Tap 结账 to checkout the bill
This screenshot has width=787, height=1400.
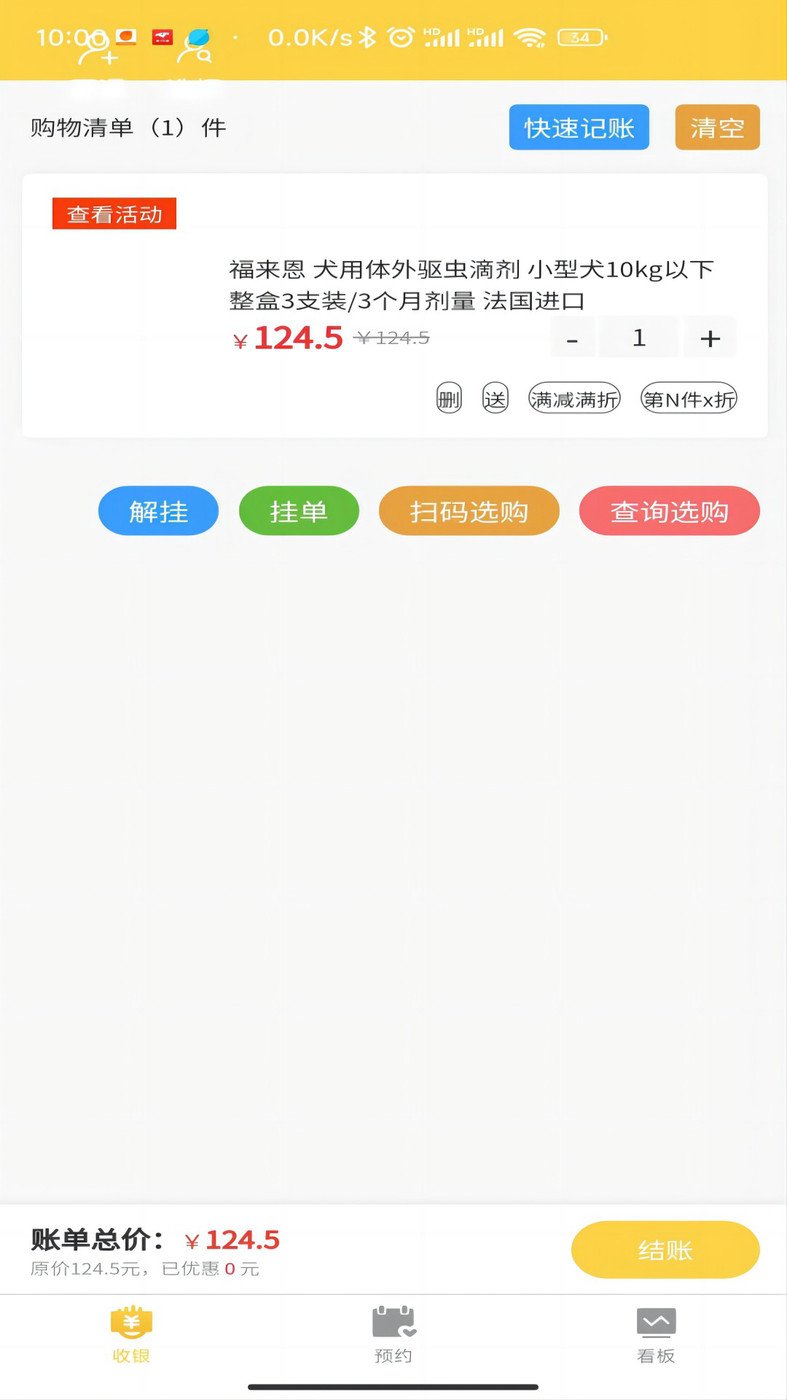click(665, 1249)
